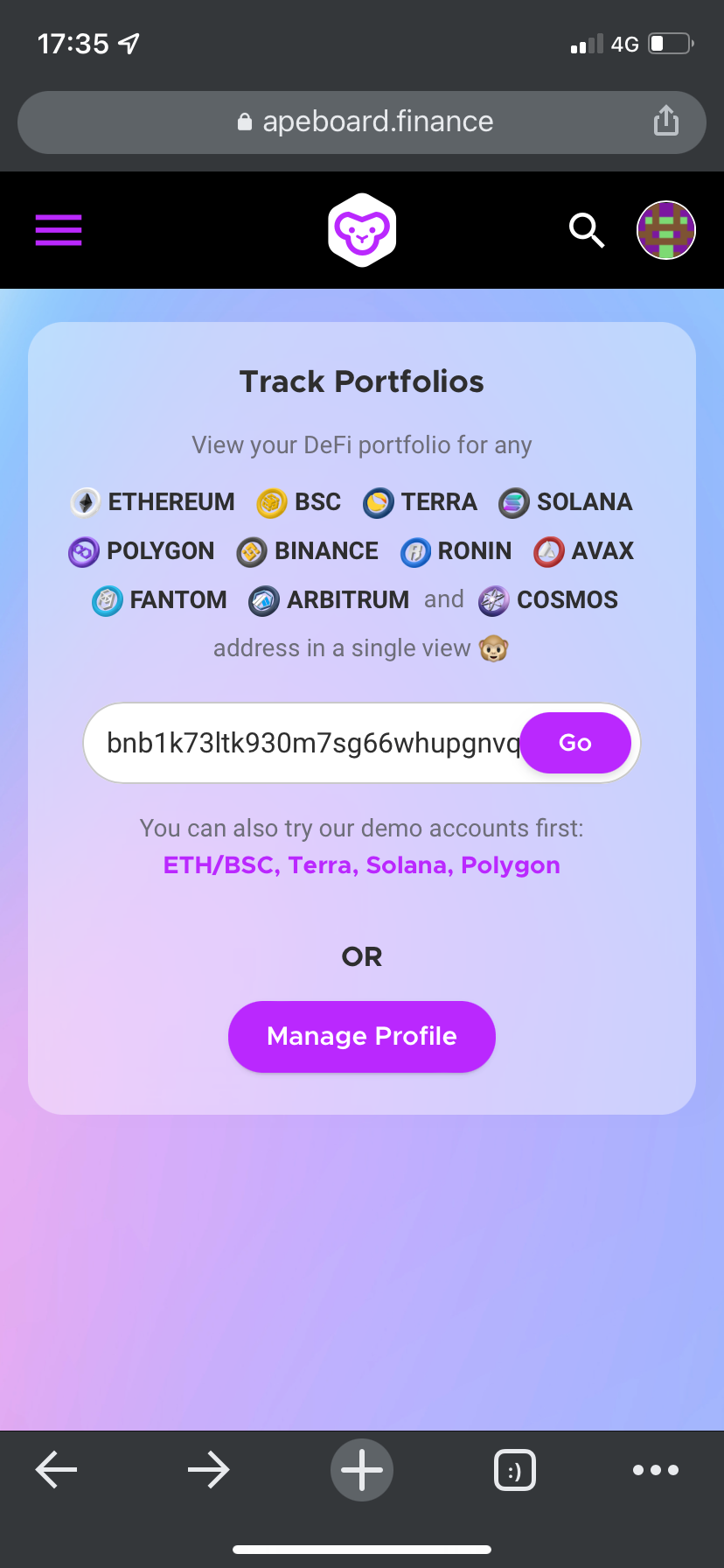Show the open tabs switcher
Viewport: 724px width, 1568px height.
(x=515, y=1470)
